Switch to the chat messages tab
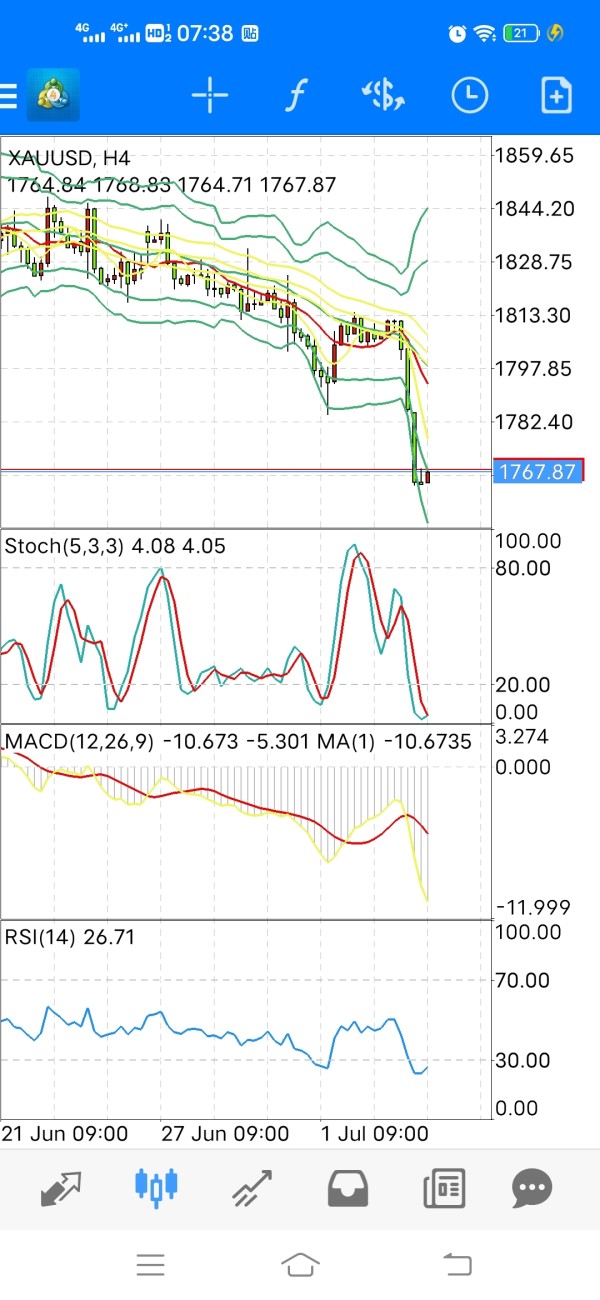Image resolution: width=600 pixels, height=1300 pixels. pos(532,1189)
